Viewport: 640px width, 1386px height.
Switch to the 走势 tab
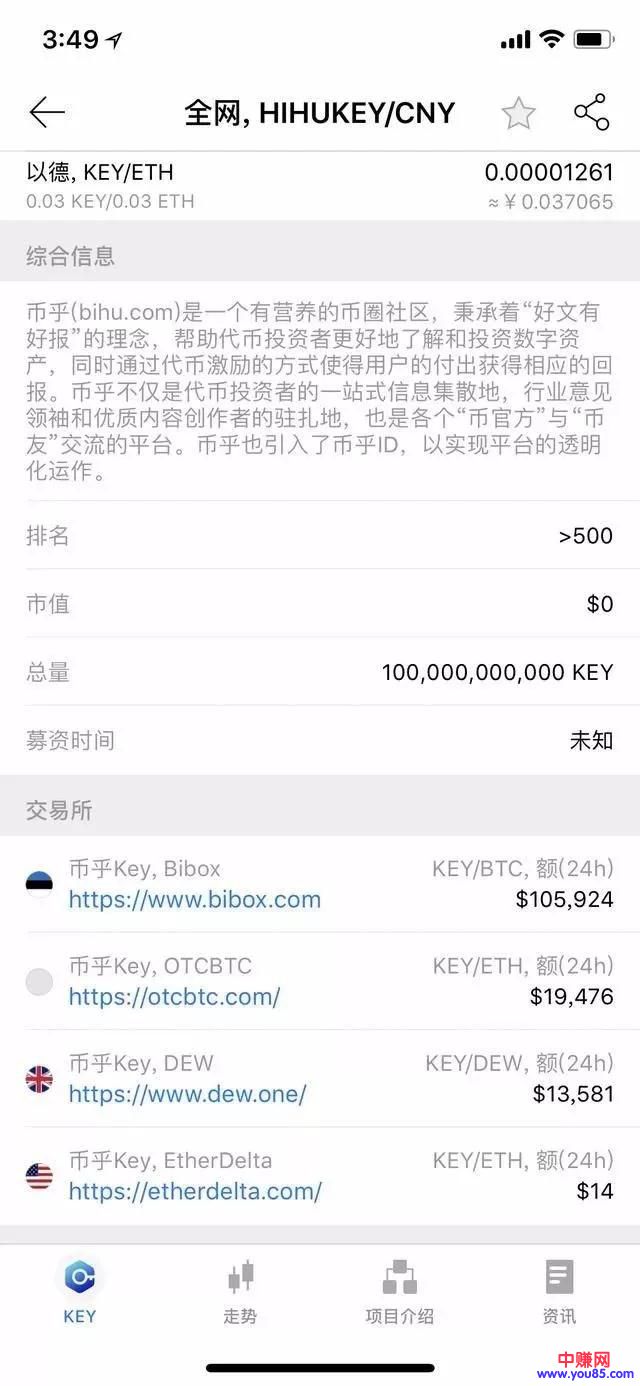click(240, 1290)
